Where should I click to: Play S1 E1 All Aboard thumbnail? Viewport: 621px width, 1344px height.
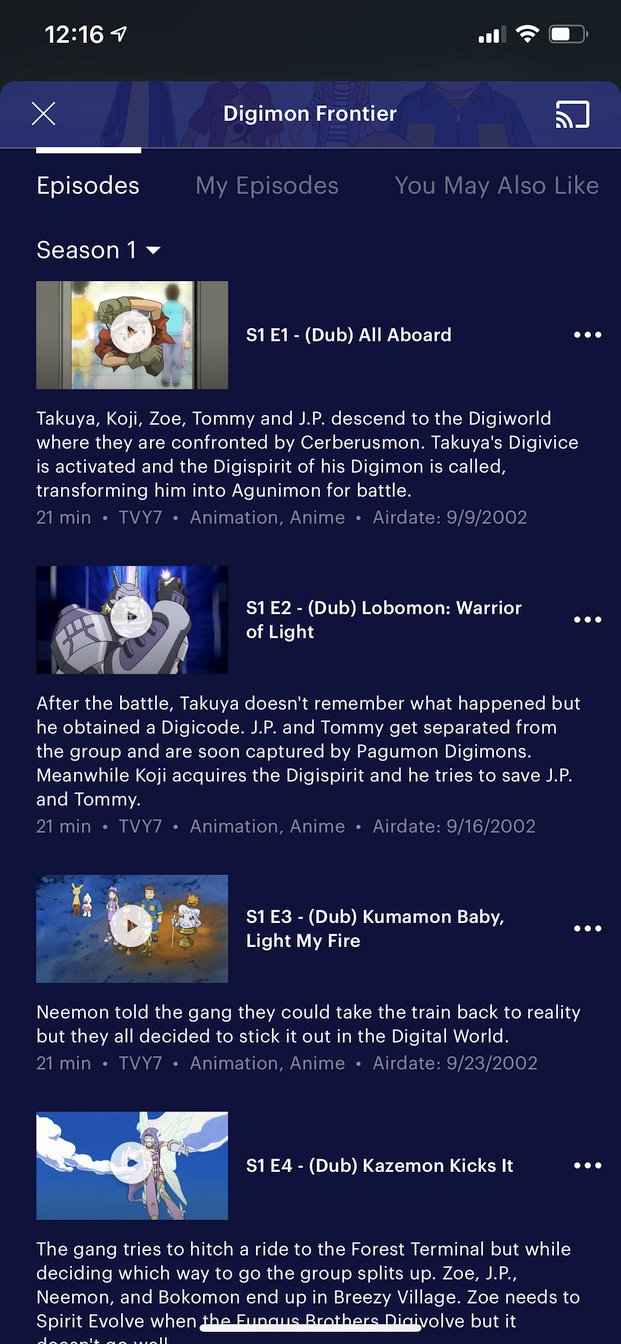click(132, 335)
